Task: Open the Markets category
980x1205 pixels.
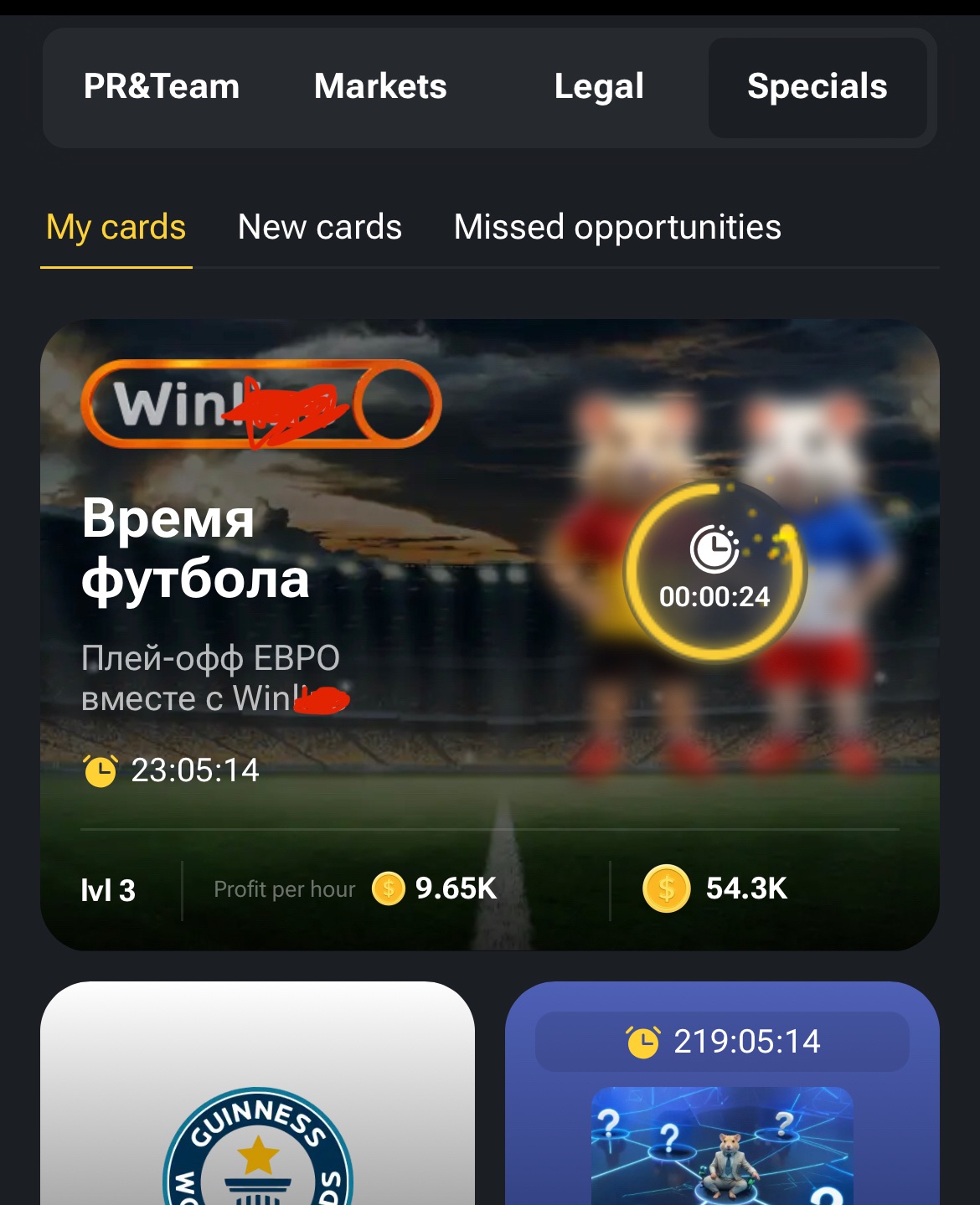Action: click(x=380, y=87)
